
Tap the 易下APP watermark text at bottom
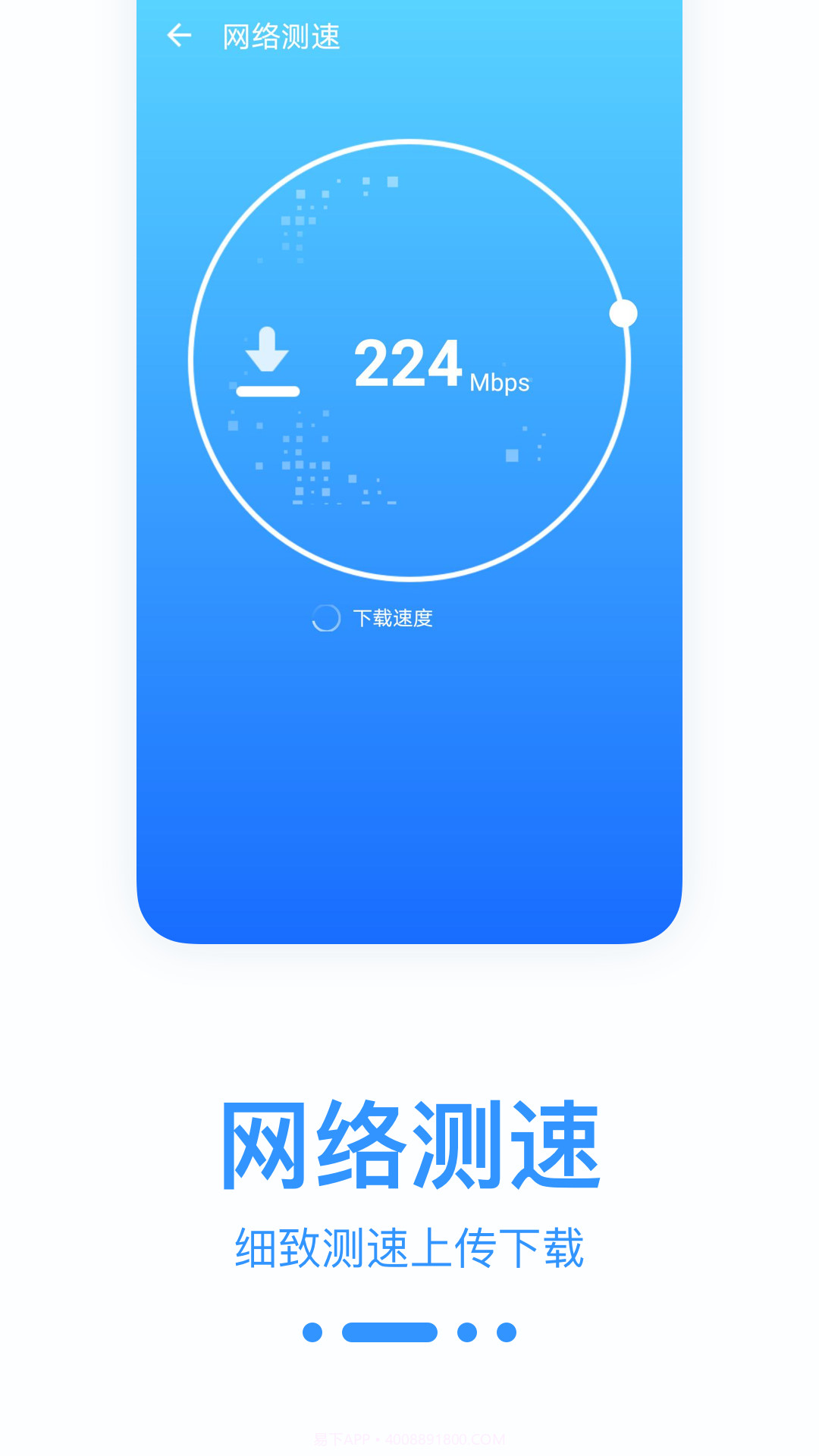click(x=409, y=1438)
